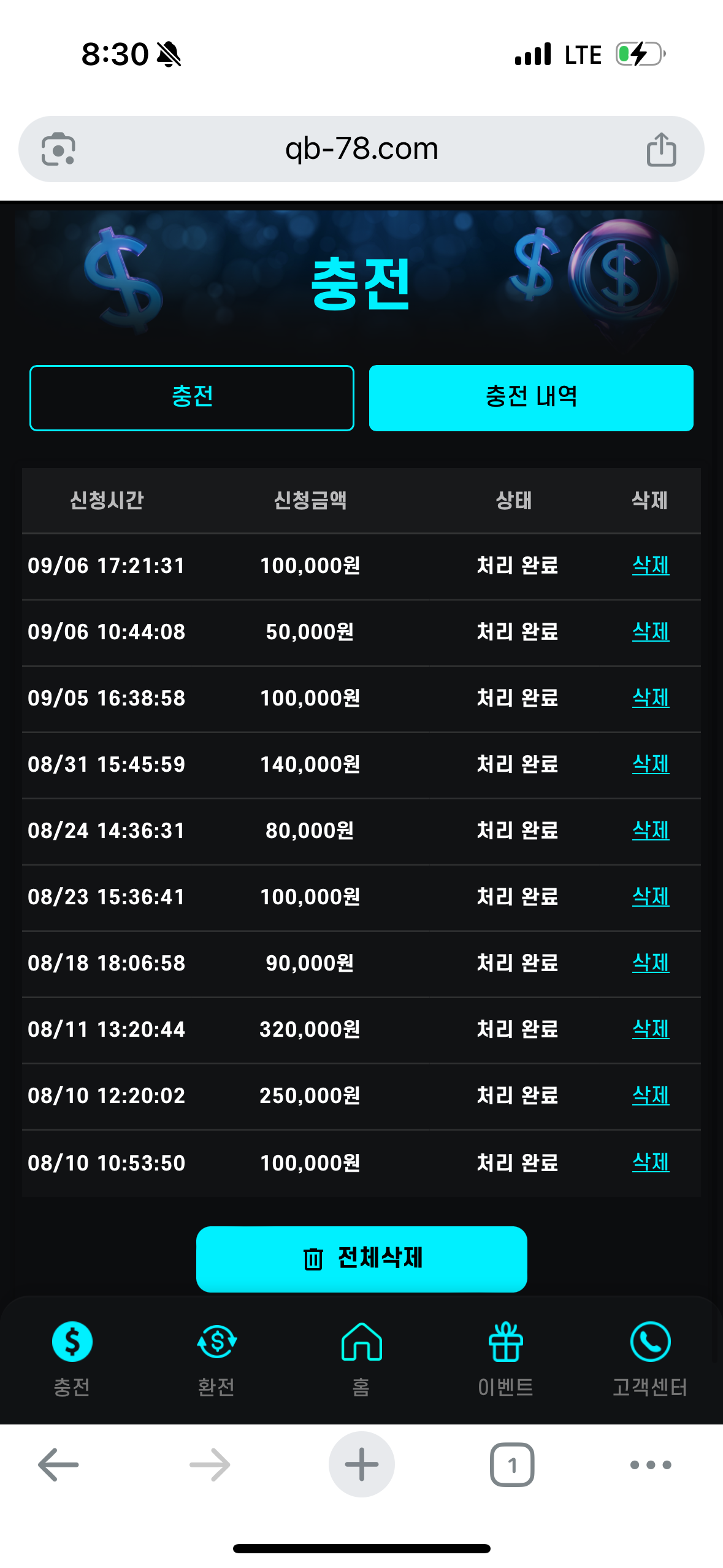Screen dimensions: 723x1568
Task: View open browser tabs
Action: (512, 1465)
